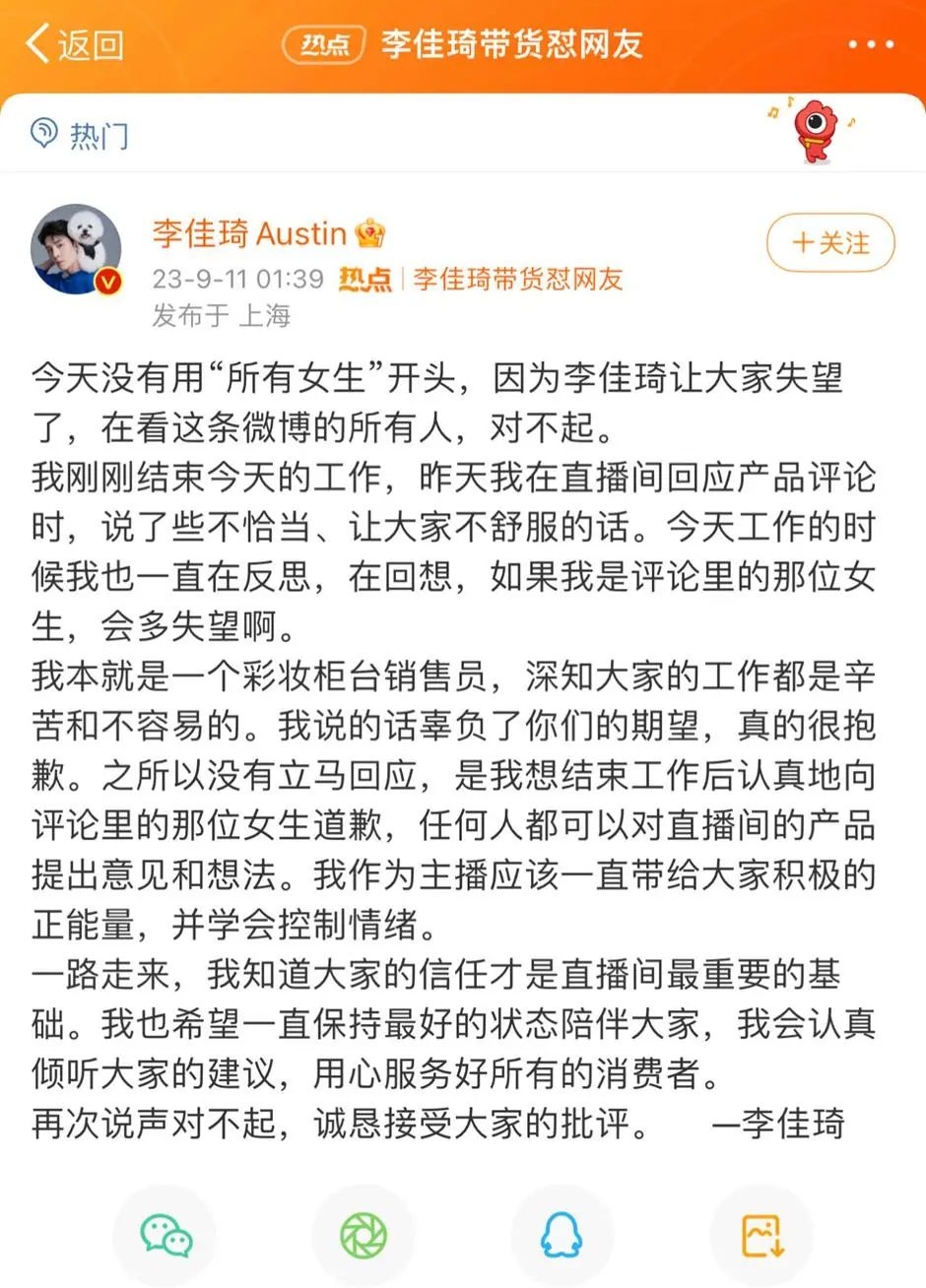
Task: Tap the 李佳琦 Austin username
Action: 249,233
